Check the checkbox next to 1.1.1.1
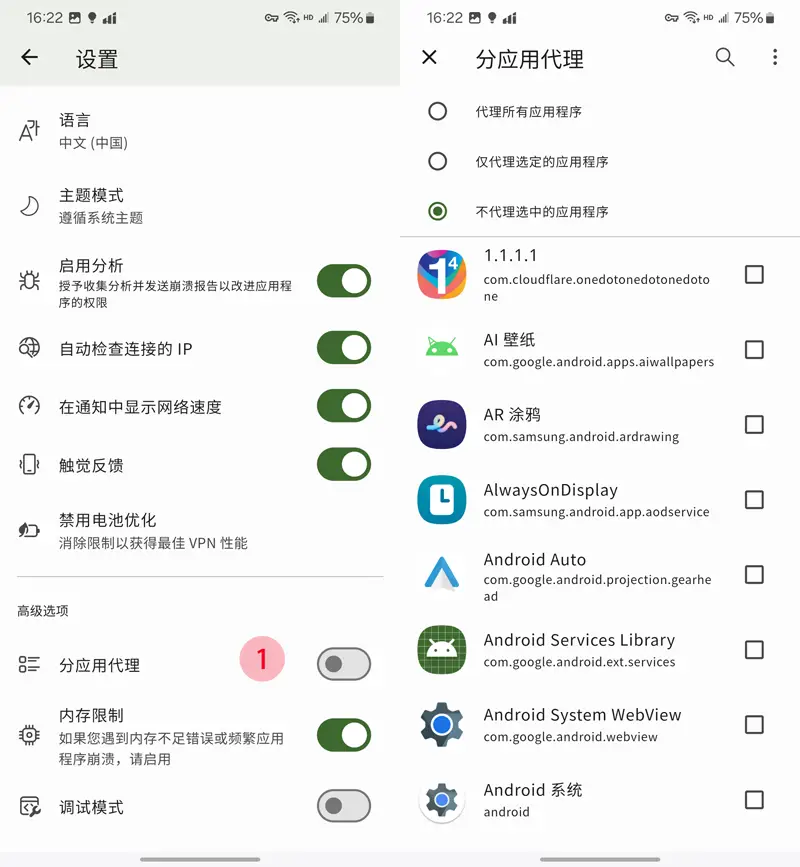800x867 pixels. (x=755, y=274)
